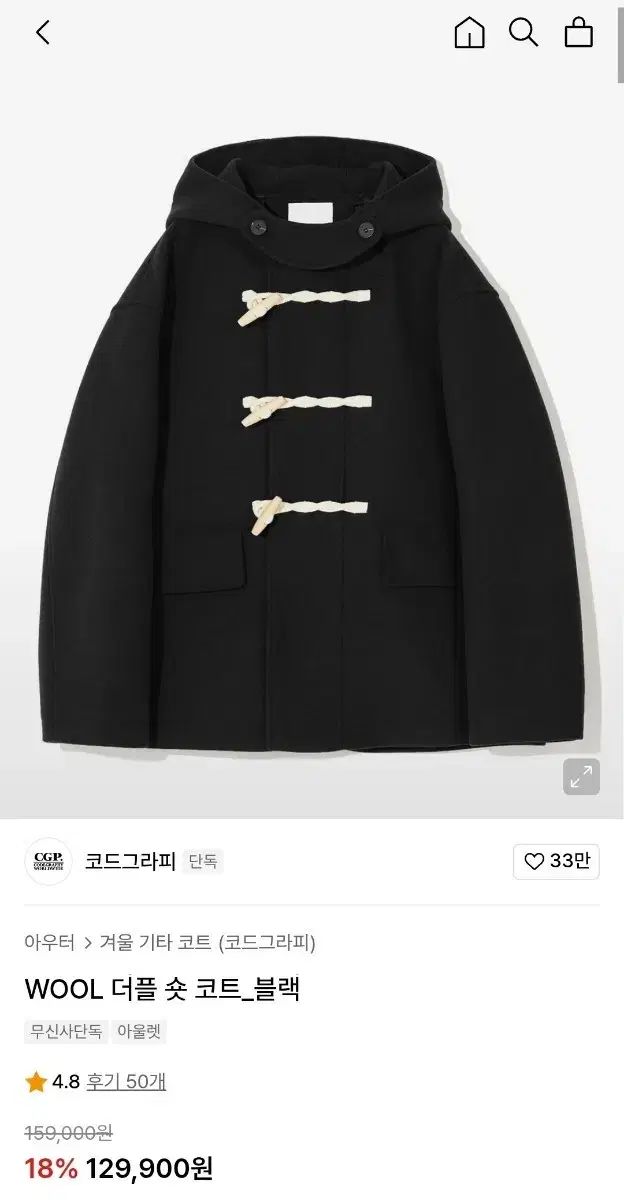Like this product with the heart button

pos(557,861)
